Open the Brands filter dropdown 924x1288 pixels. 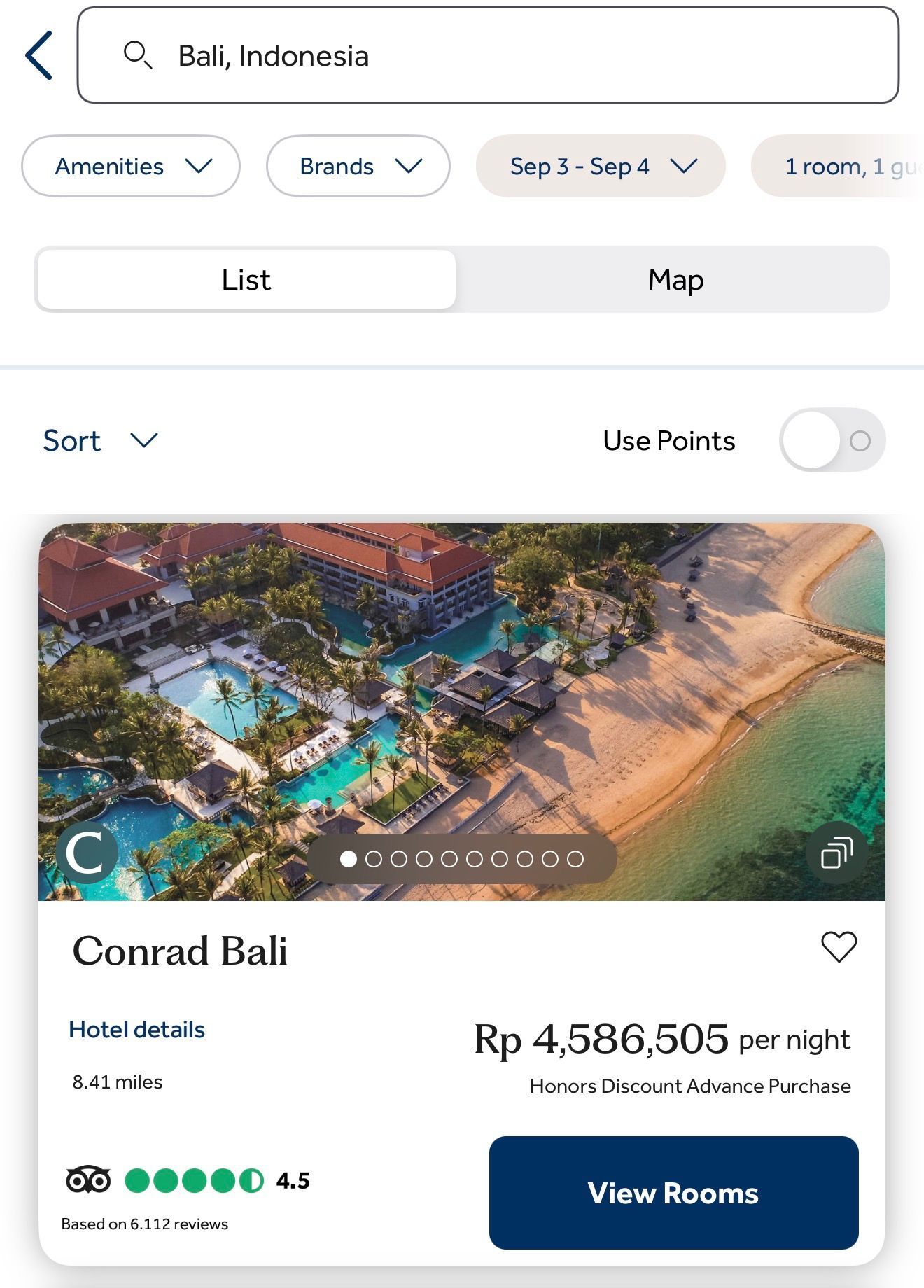click(358, 166)
